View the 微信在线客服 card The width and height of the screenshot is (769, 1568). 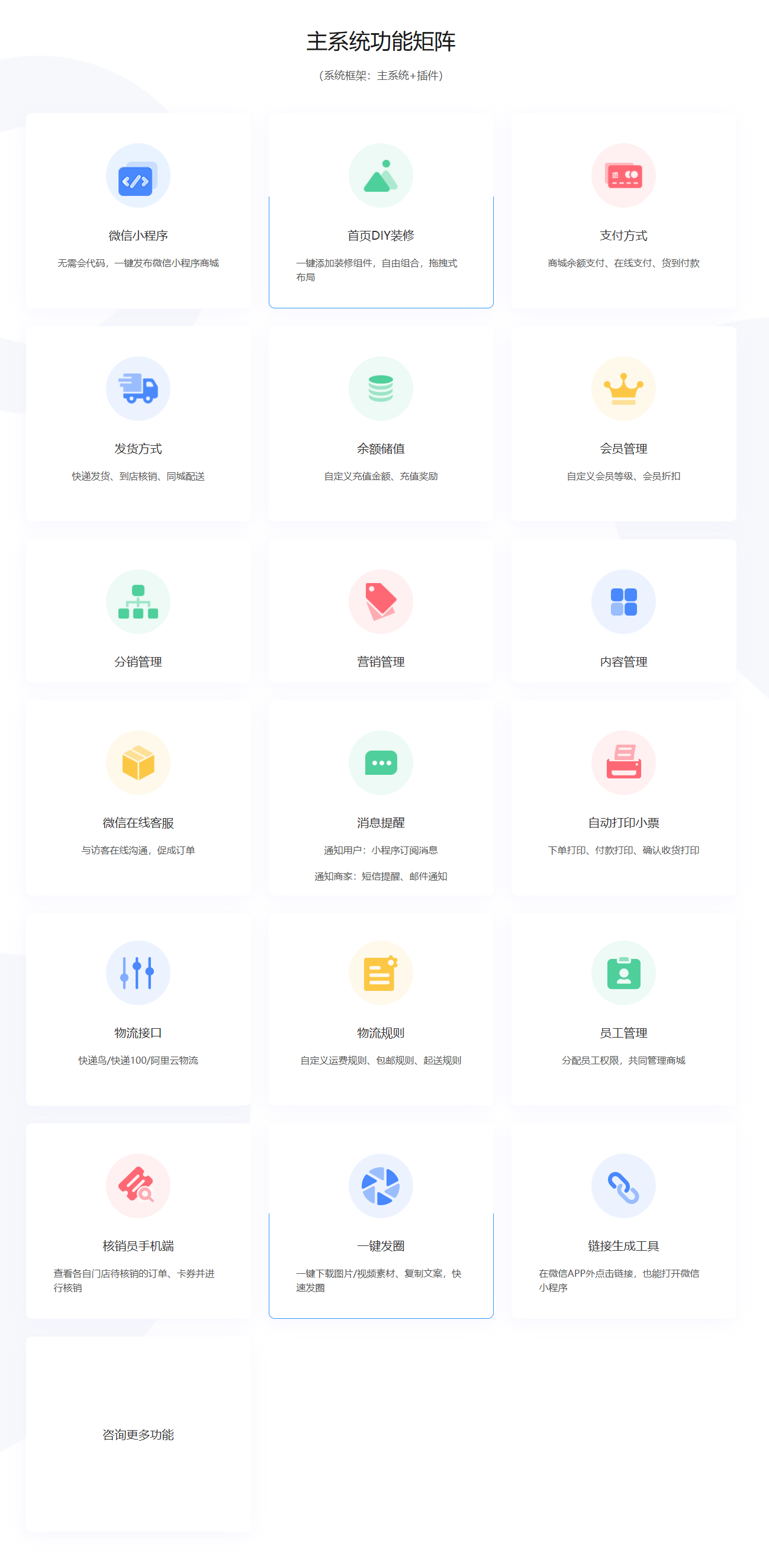click(138, 797)
